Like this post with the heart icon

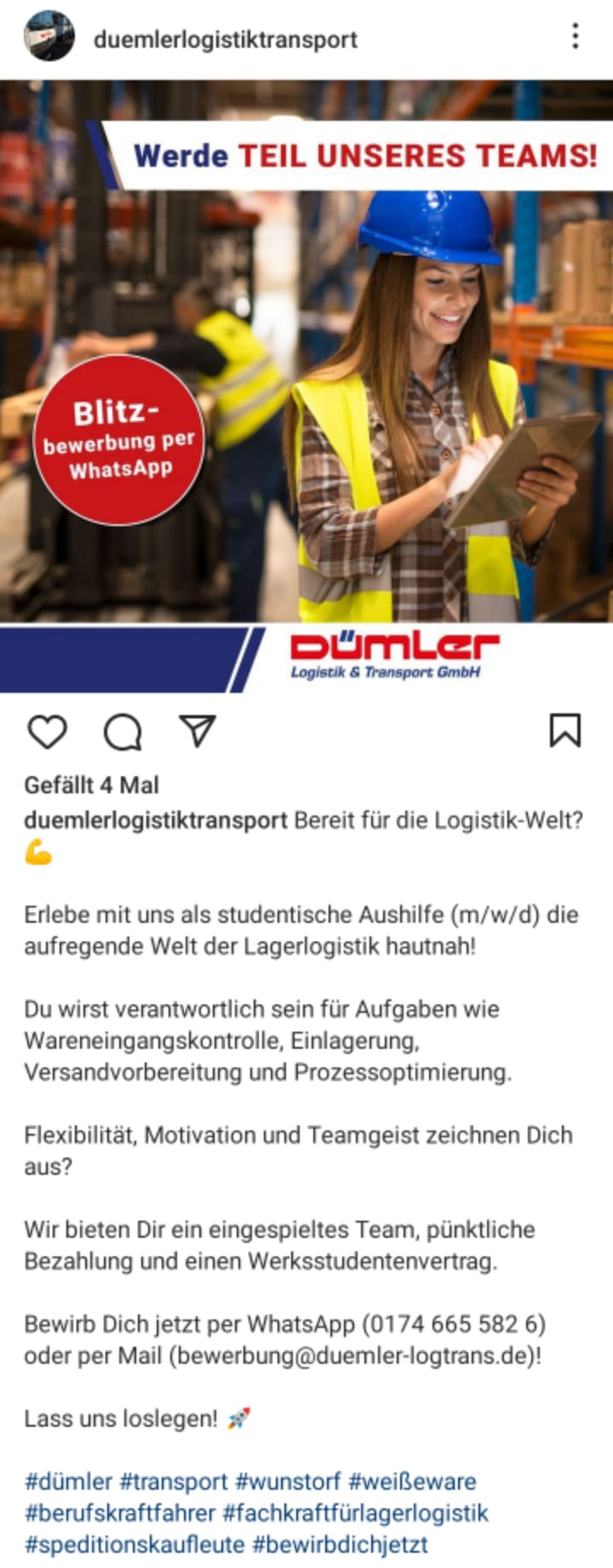point(47,732)
